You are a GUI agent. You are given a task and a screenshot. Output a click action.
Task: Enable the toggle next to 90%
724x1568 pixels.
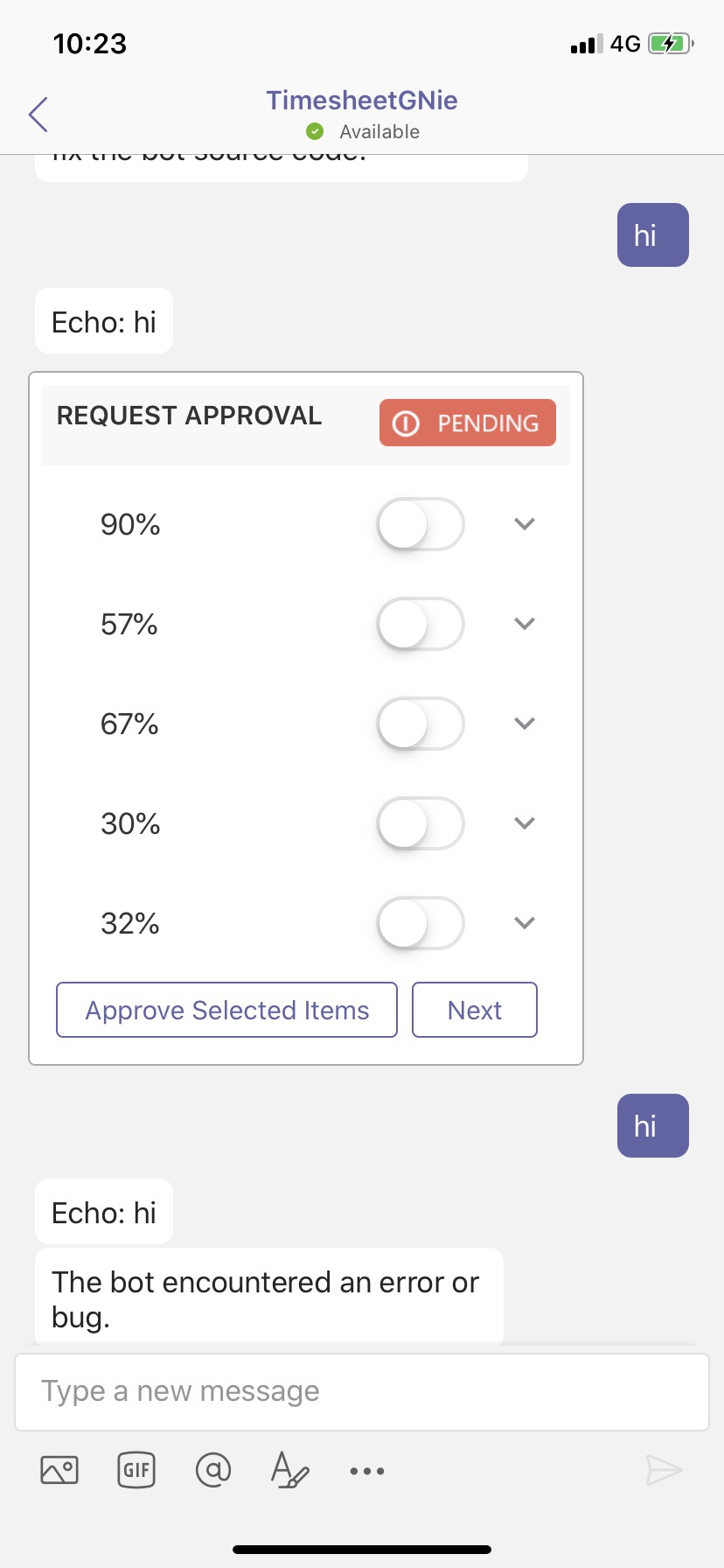(420, 523)
